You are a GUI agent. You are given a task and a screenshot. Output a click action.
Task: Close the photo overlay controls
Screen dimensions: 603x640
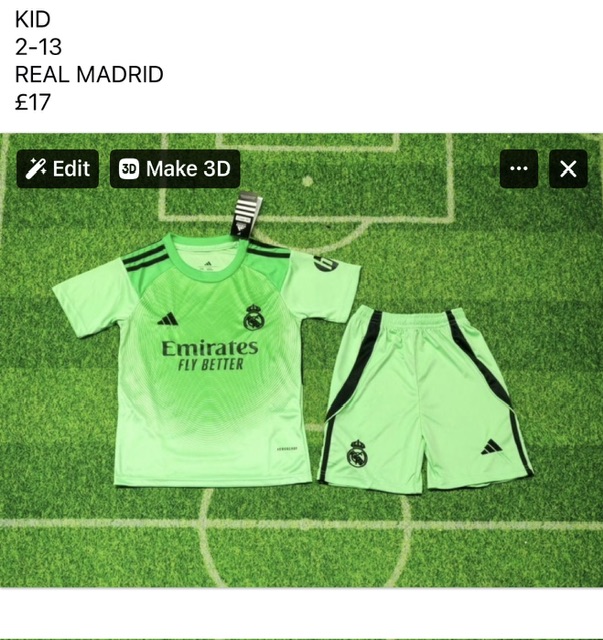point(568,169)
